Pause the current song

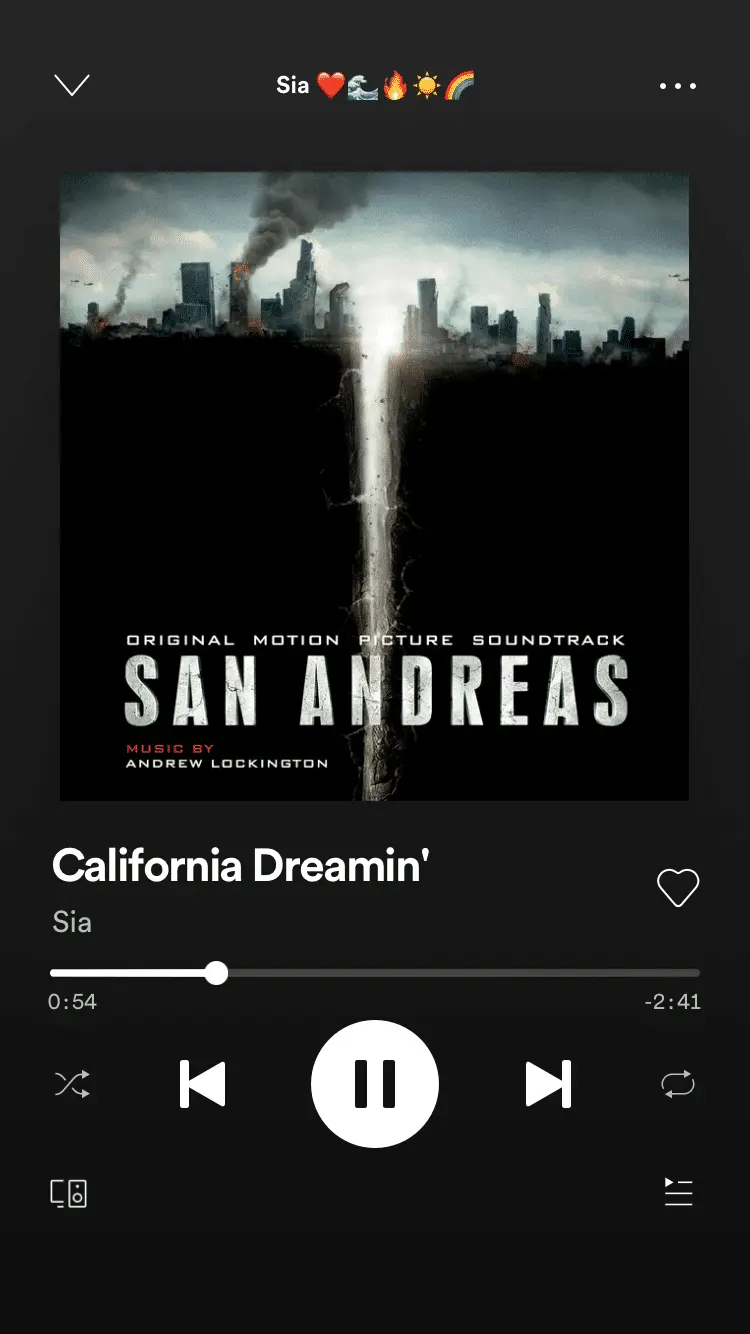(375, 1084)
